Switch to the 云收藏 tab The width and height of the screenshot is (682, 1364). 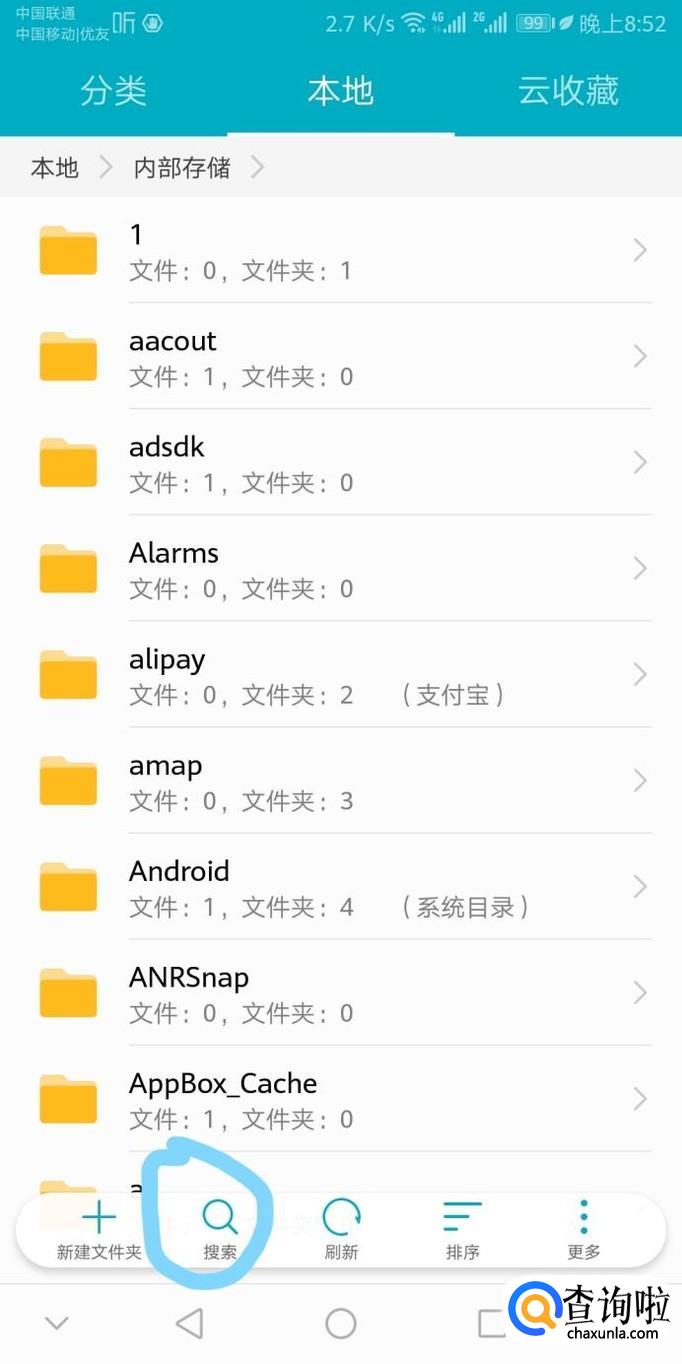click(x=568, y=92)
